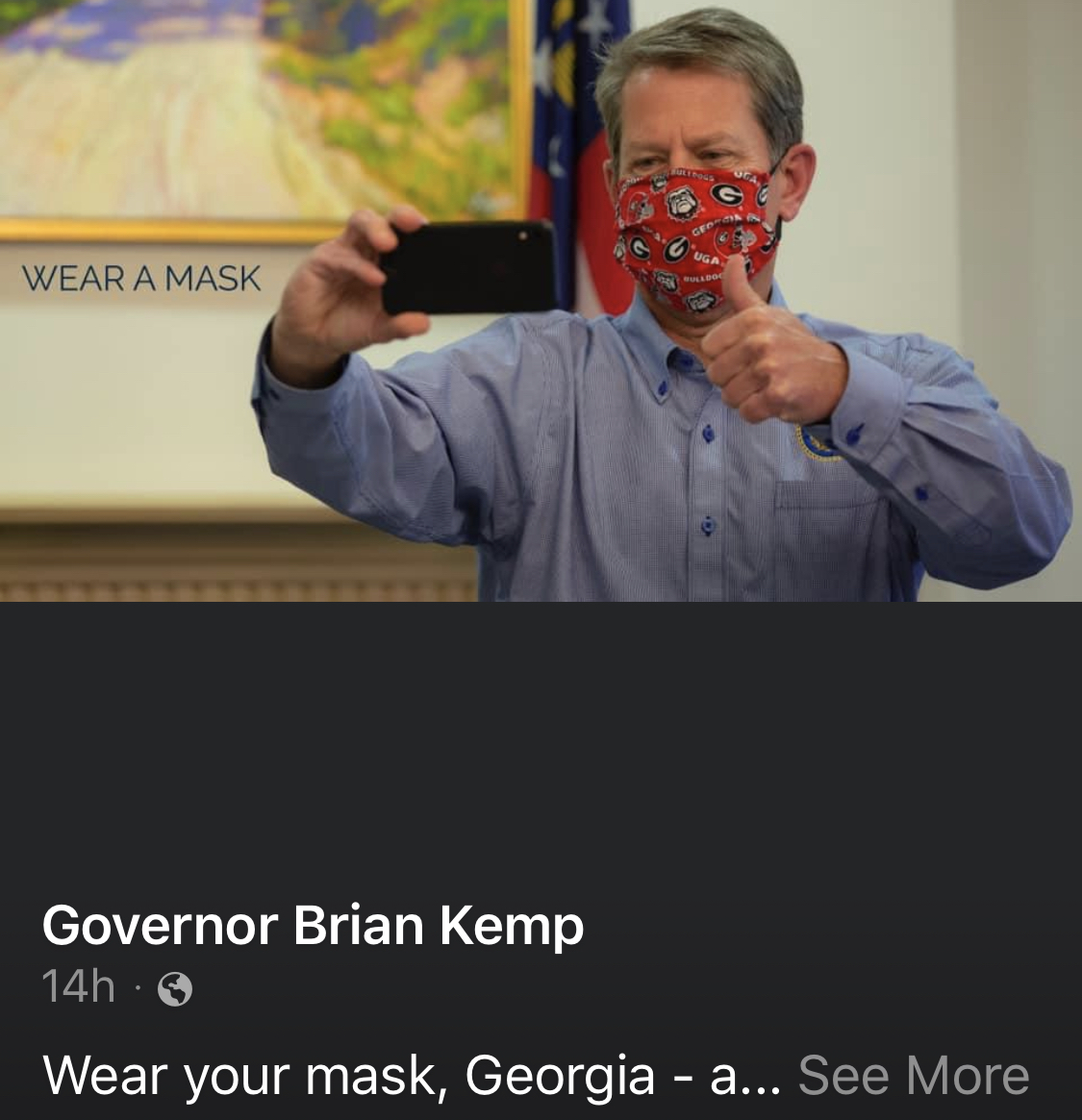Expand the caption with See More
This screenshot has width=1082, height=1120.
tap(913, 1074)
